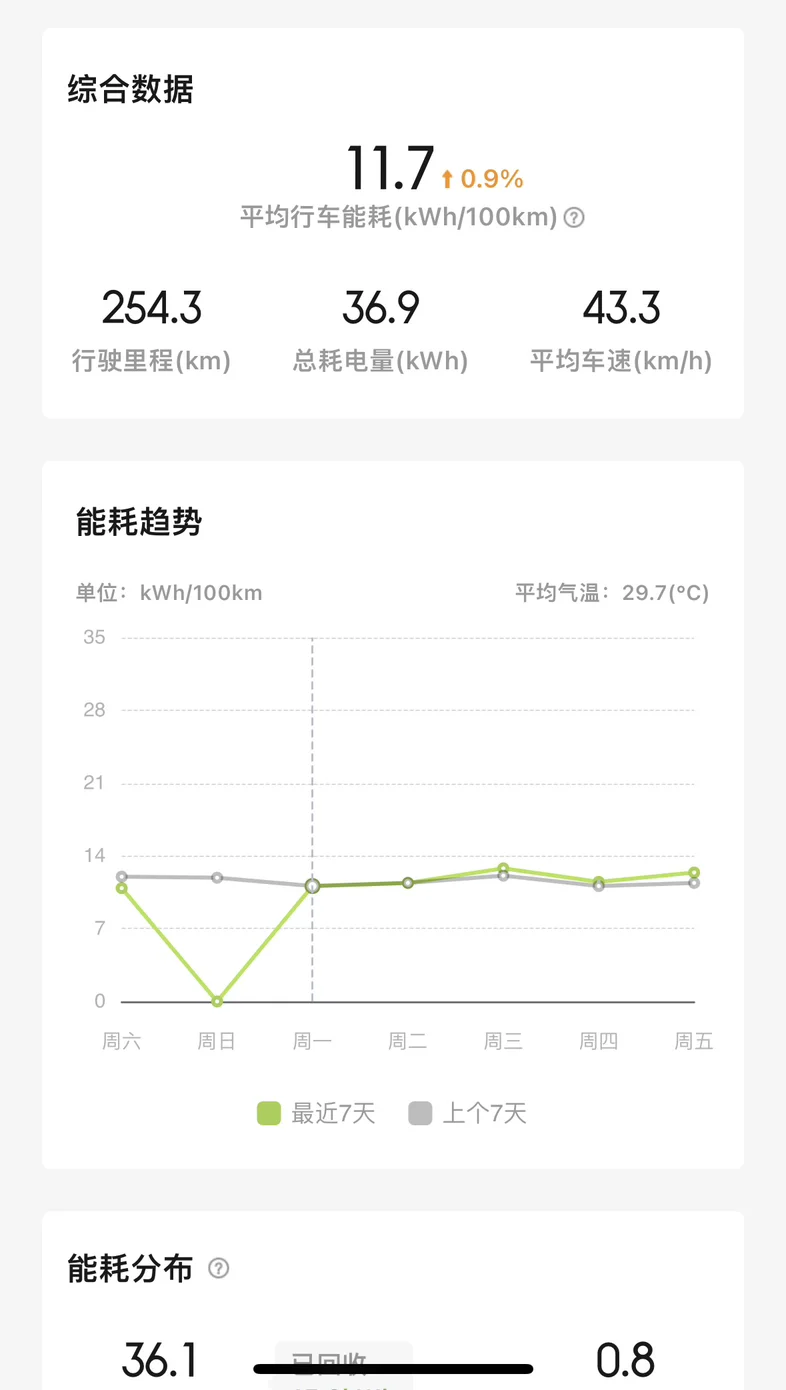Viewport: 786px width, 1390px height.
Task: Select the 周三 data point on chart
Action: (503, 869)
